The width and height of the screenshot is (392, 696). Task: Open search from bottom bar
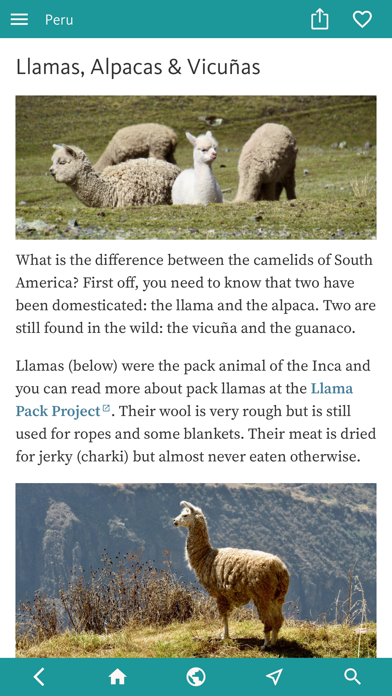[x=352, y=677]
